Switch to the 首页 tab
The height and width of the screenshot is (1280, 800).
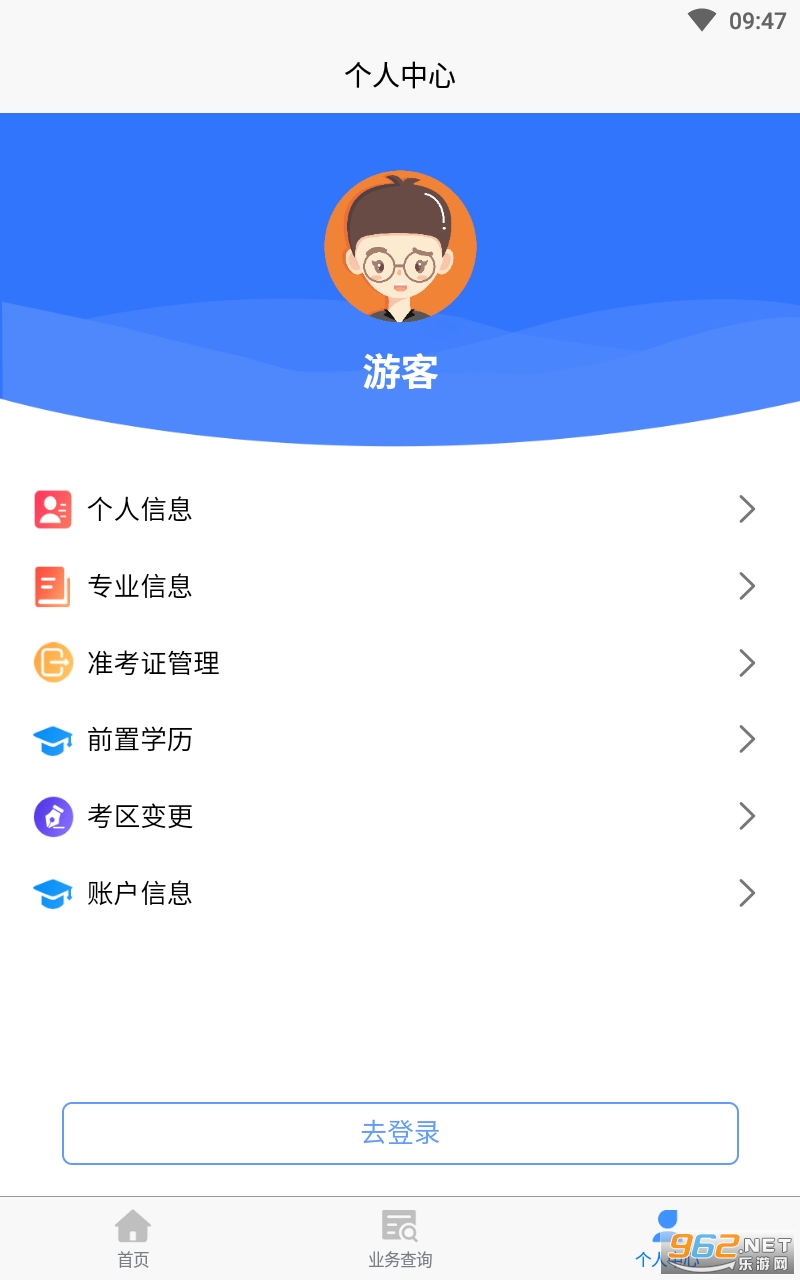133,1238
